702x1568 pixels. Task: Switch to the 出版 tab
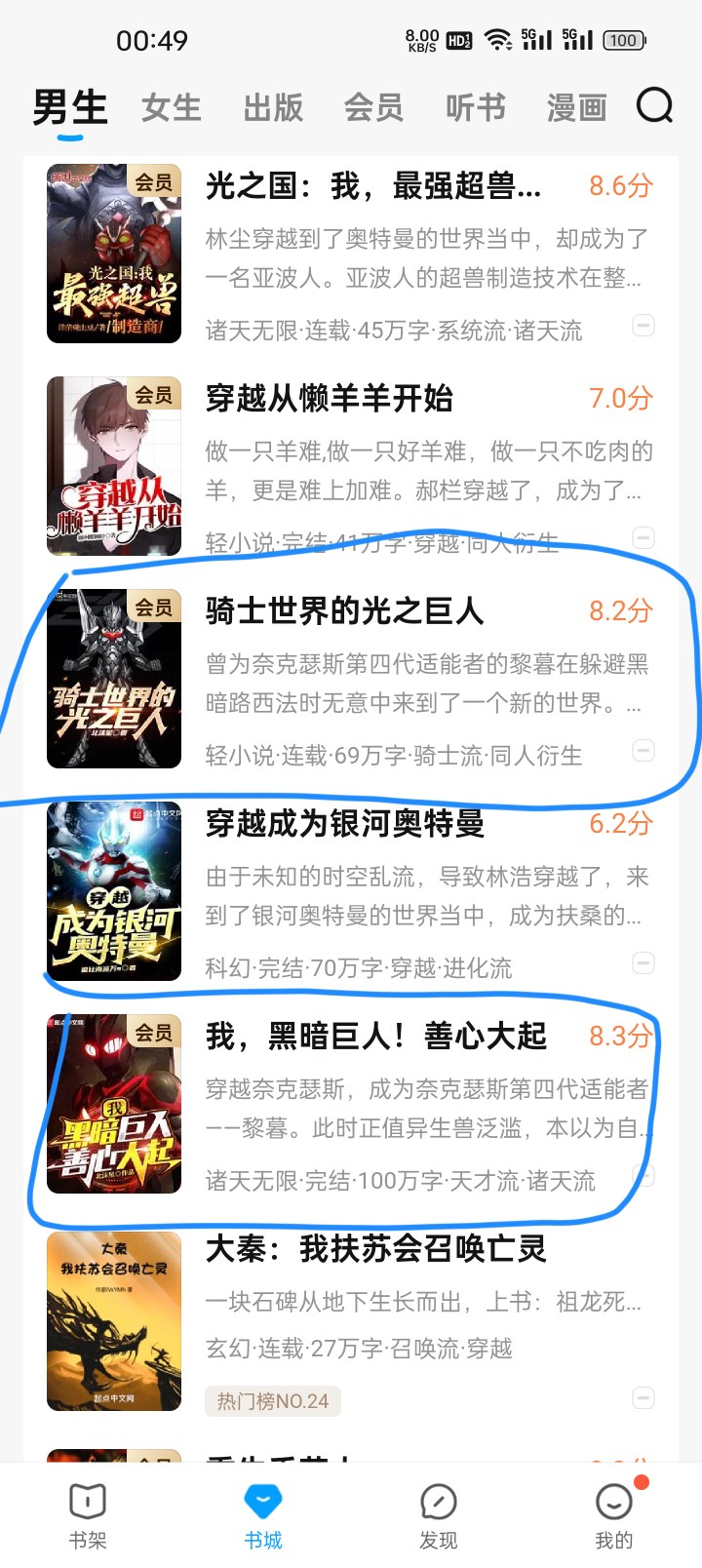[273, 107]
